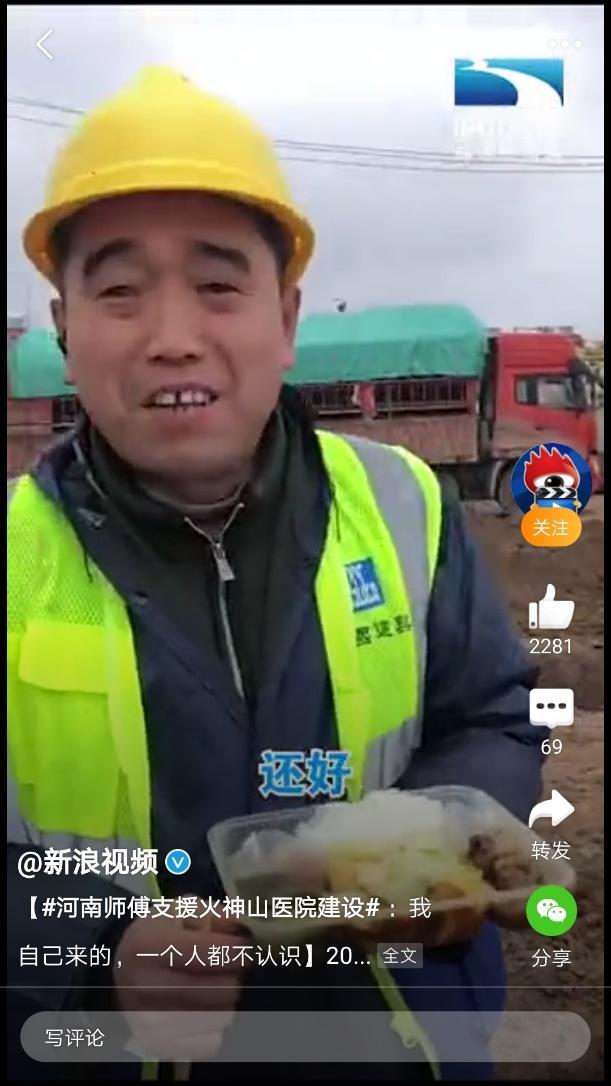Image resolution: width=611 pixels, height=1086 pixels.
Task: Go back using the top-left arrow
Action: click(x=44, y=44)
